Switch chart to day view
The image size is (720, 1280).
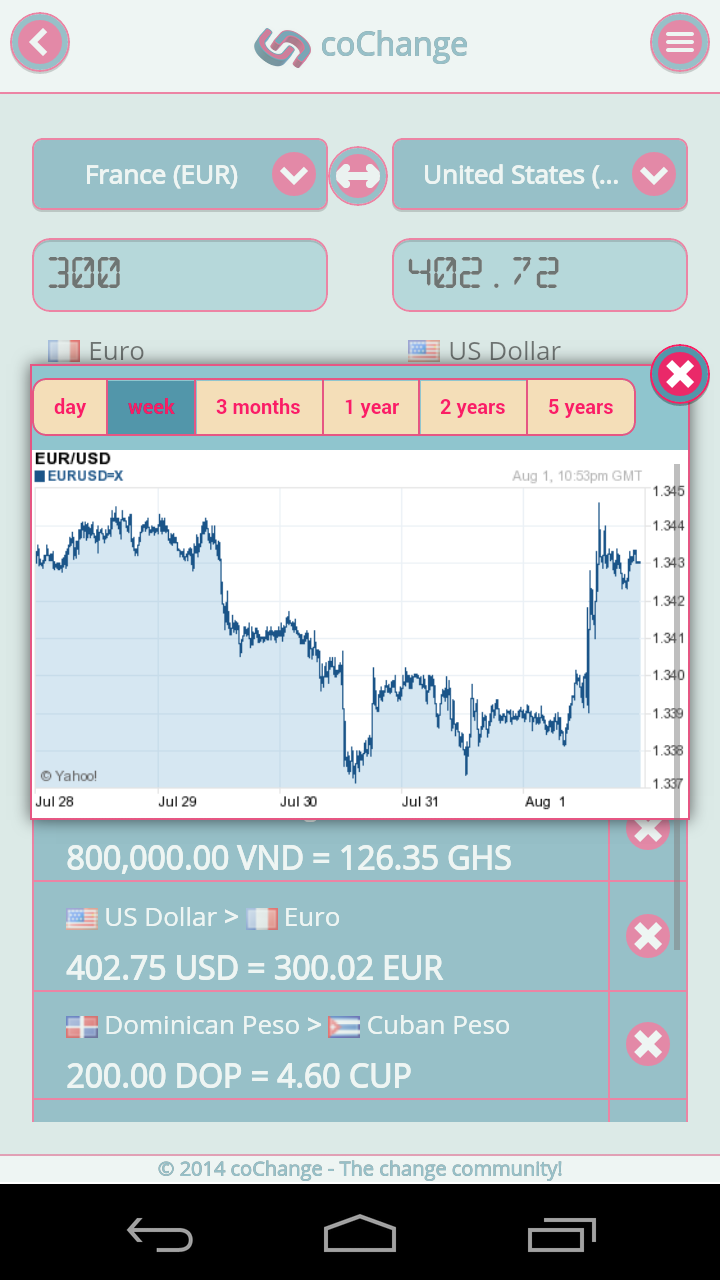(x=70, y=407)
